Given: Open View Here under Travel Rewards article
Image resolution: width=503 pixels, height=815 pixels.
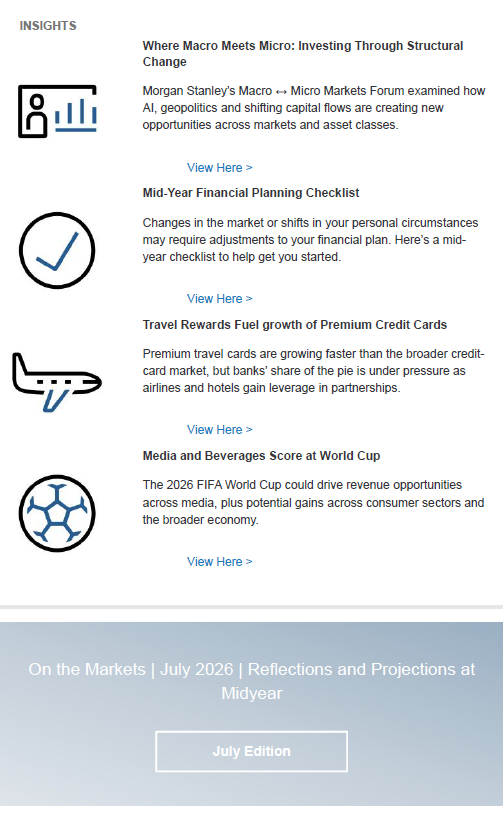Looking at the screenshot, I should point(219,430).
